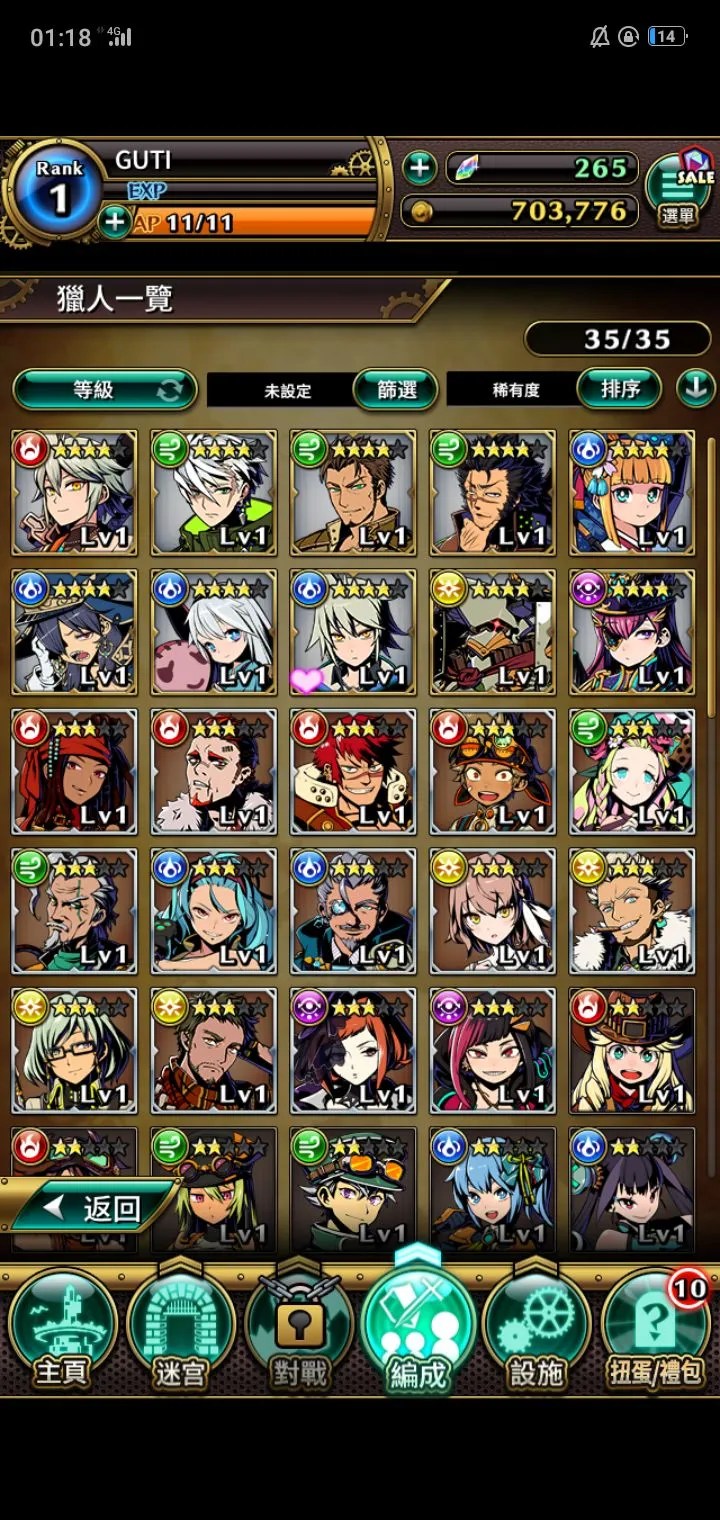Image resolution: width=720 pixels, height=1520 pixels.
Task: Go back with the 返回 button
Action: tap(90, 1209)
